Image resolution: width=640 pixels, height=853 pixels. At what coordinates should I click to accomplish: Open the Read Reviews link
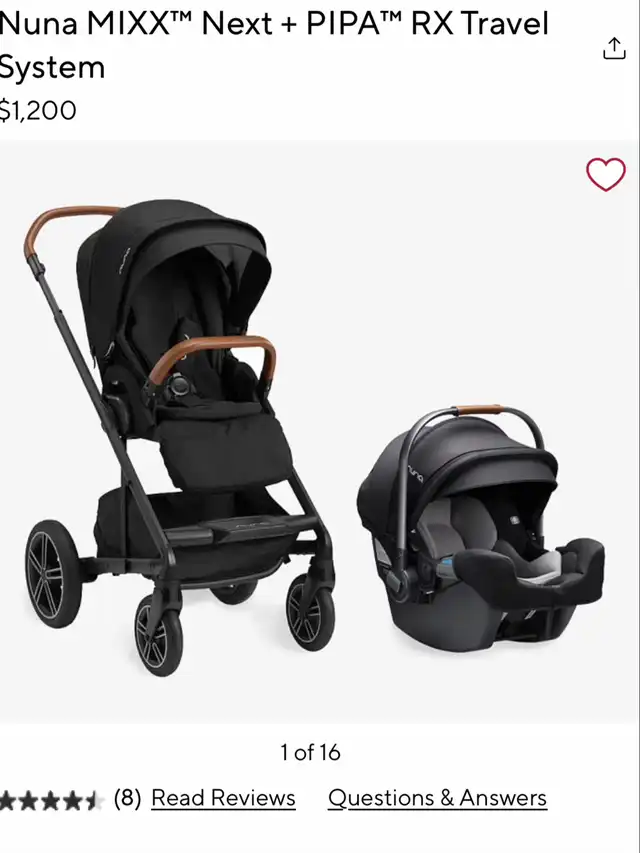tap(223, 798)
